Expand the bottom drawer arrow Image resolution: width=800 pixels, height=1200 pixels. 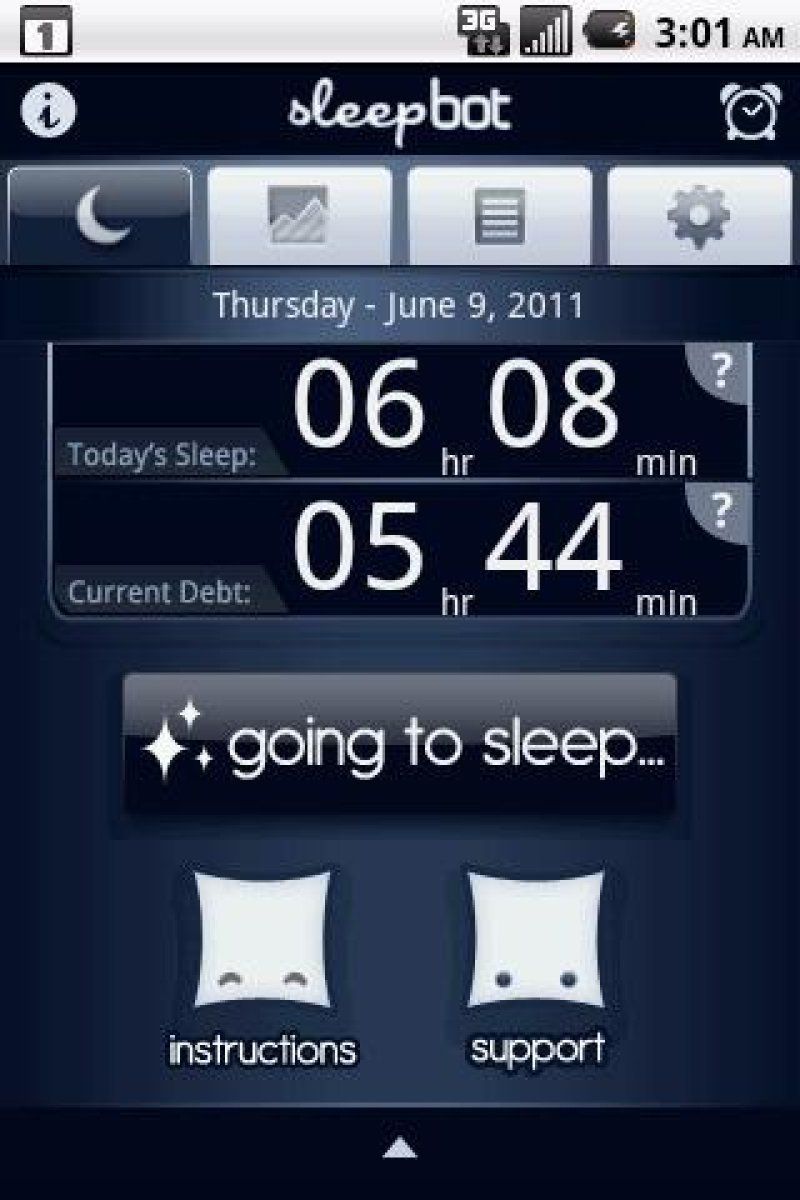click(399, 1148)
